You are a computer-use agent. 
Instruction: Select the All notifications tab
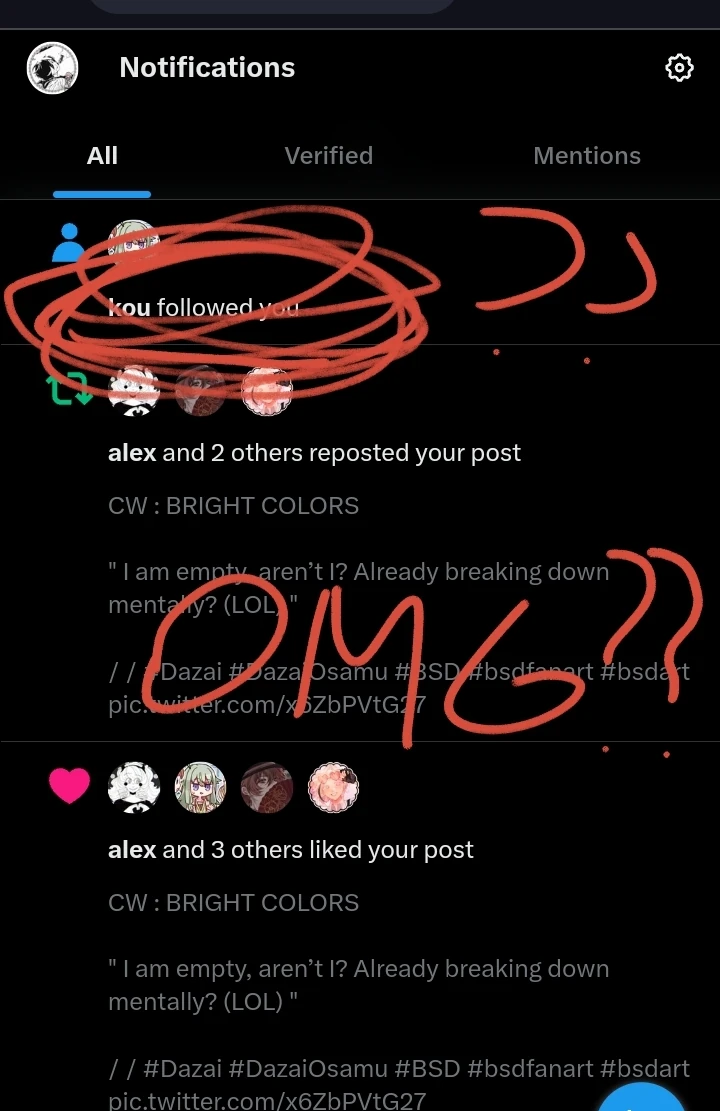pos(101,156)
